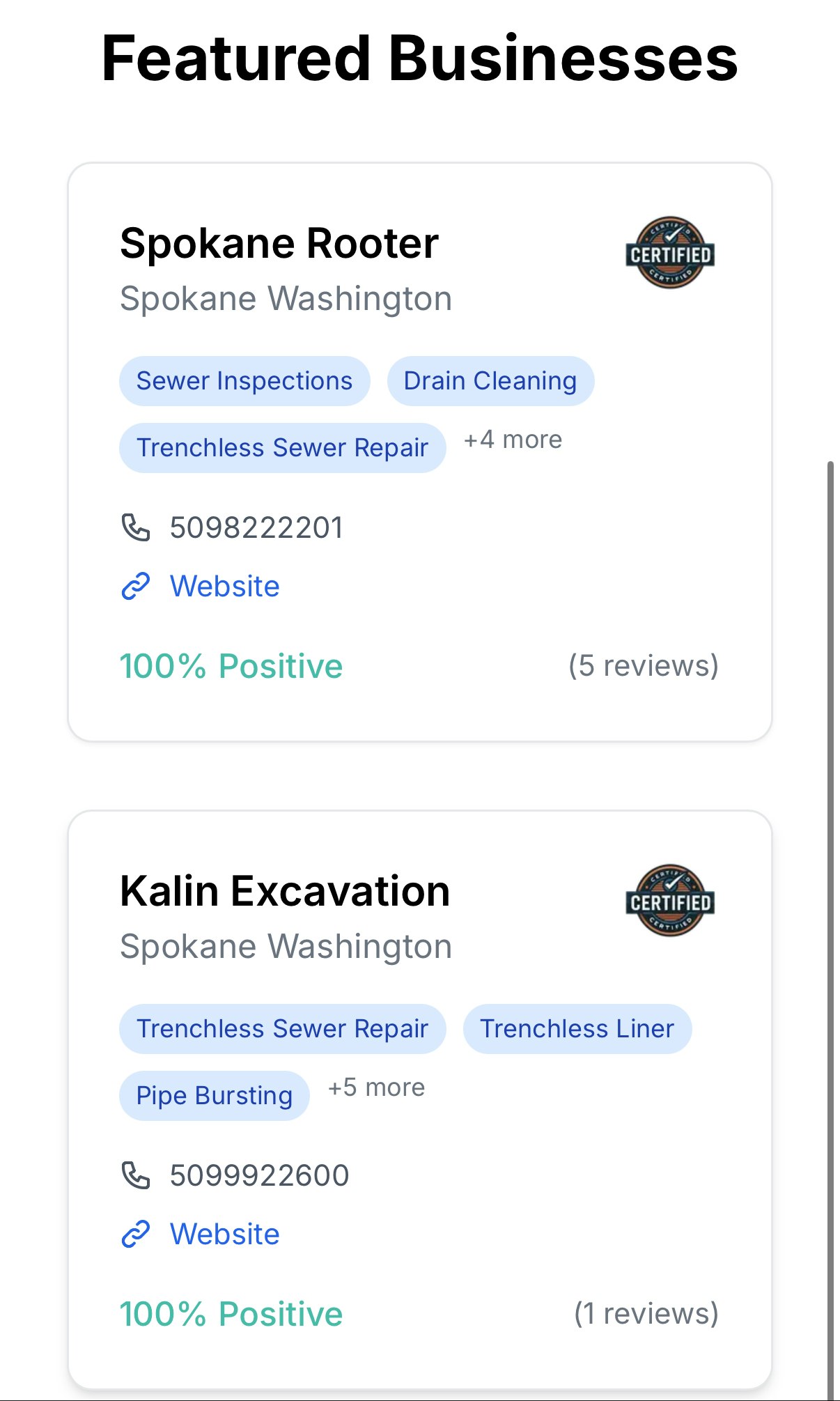Call Spokane Rooter at 5098222201
This screenshot has width=840, height=1401.
tap(256, 527)
